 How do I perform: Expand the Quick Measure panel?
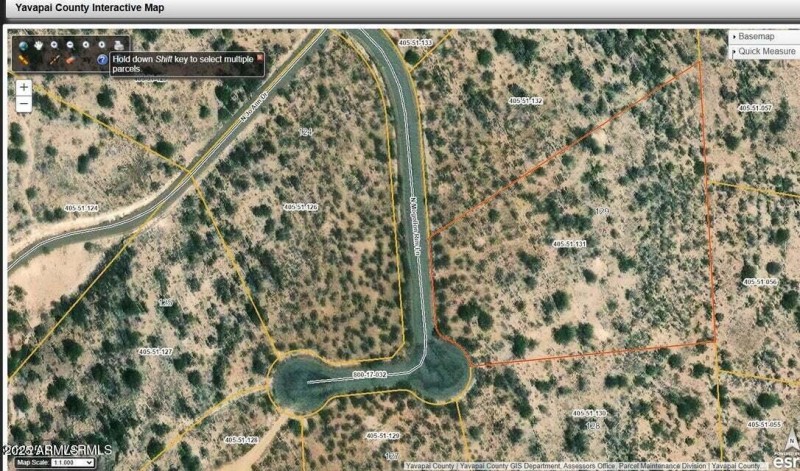[764, 51]
